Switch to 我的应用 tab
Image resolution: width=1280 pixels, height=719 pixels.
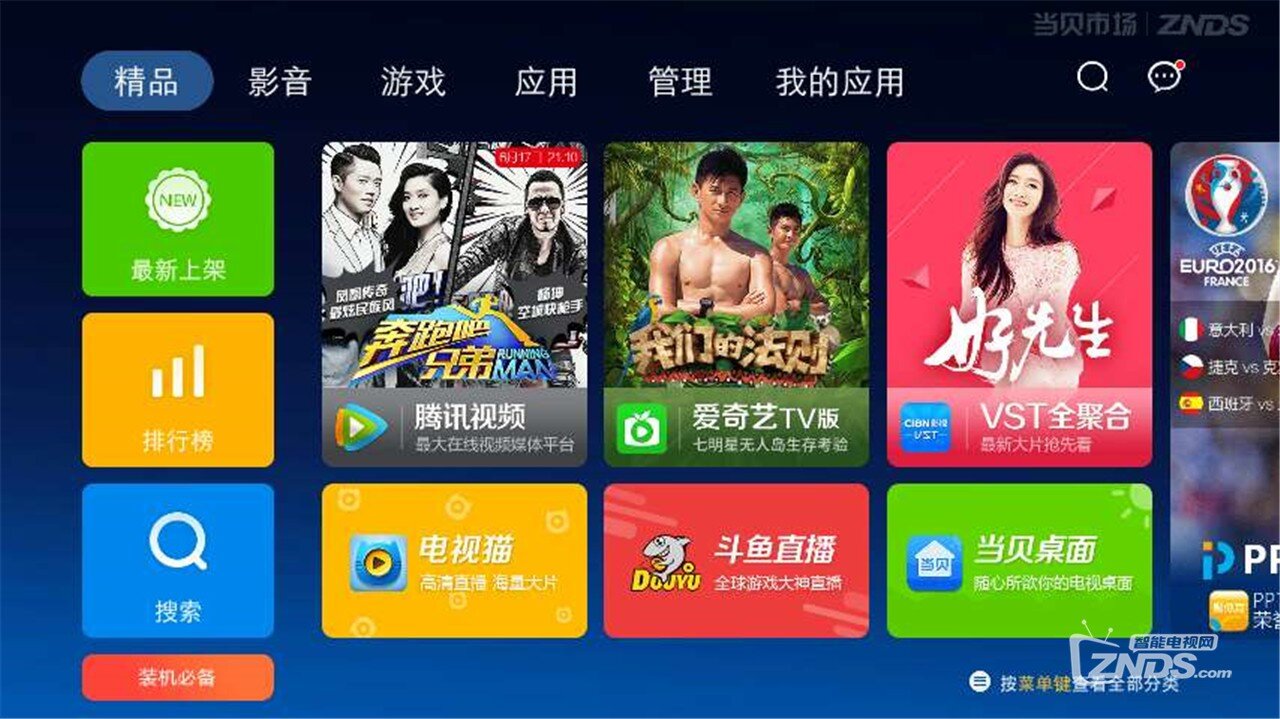pyautogui.click(x=839, y=82)
